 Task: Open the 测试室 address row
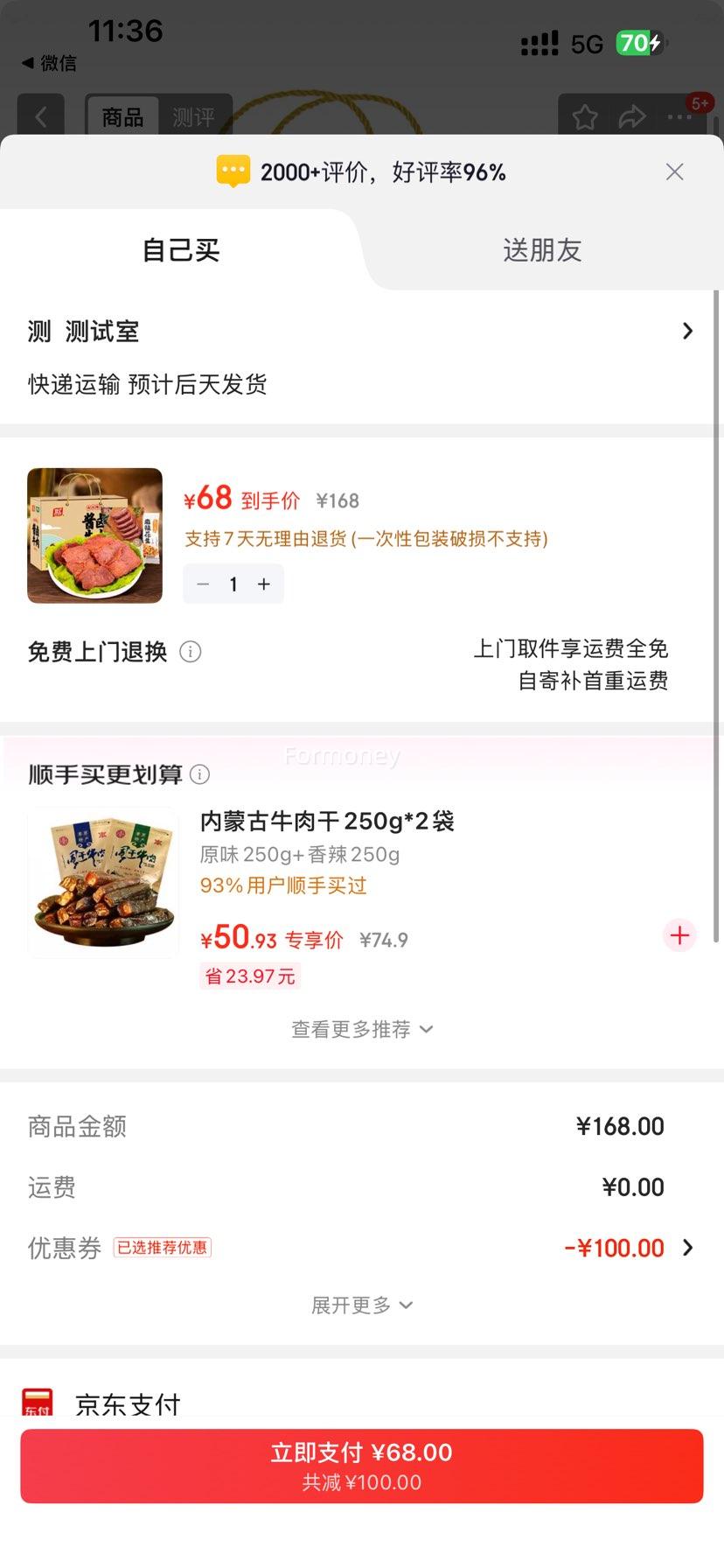click(x=362, y=331)
